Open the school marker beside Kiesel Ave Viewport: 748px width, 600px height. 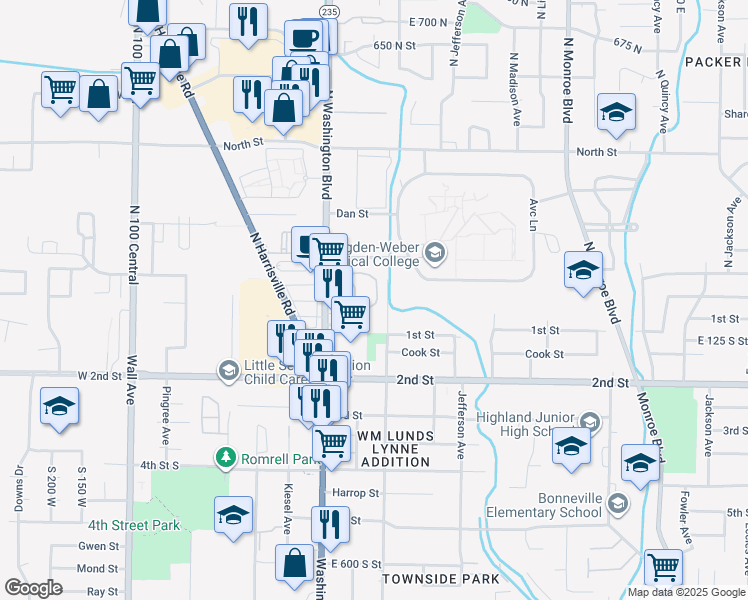coord(233,518)
